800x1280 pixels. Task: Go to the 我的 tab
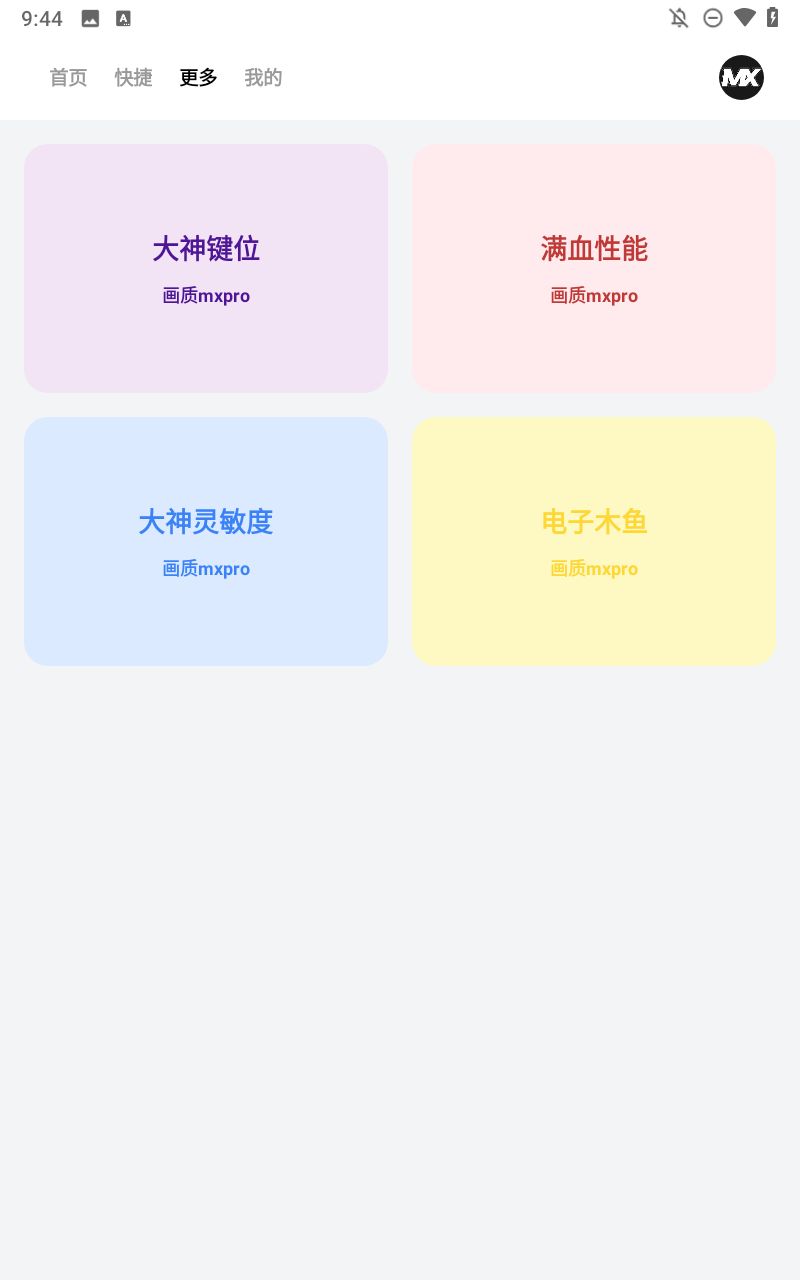pyautogui.click(x=263, y=78)
